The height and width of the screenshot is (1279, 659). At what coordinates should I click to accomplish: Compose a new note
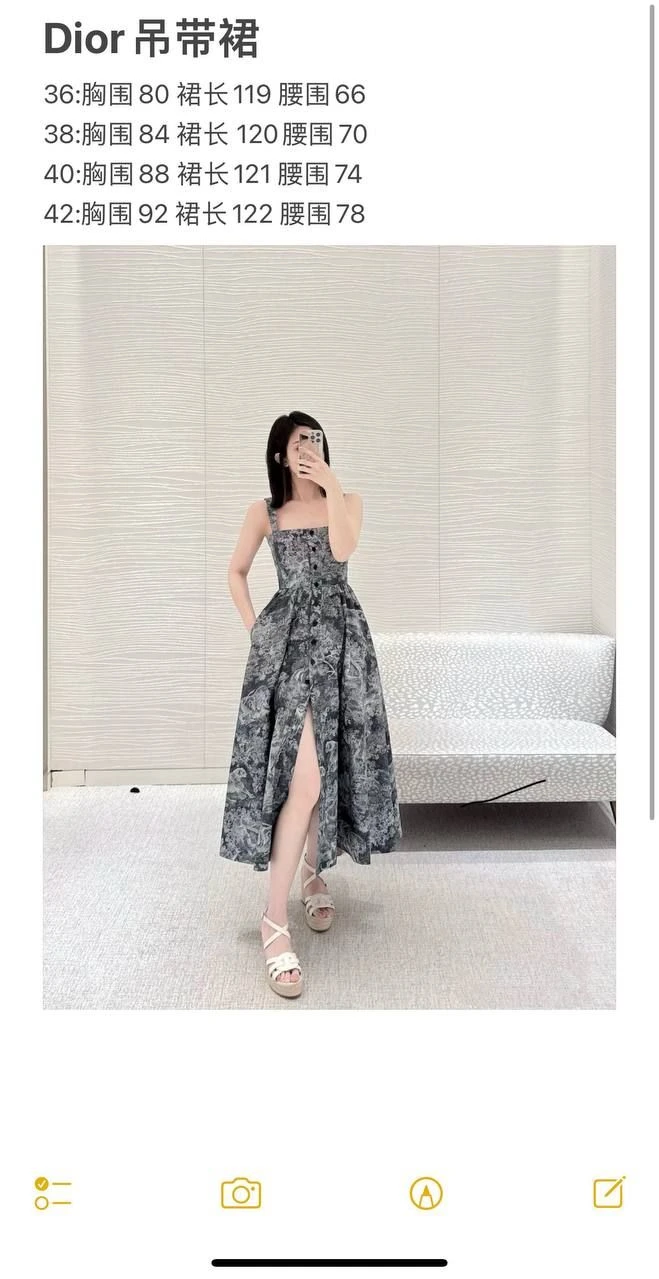609,1191
